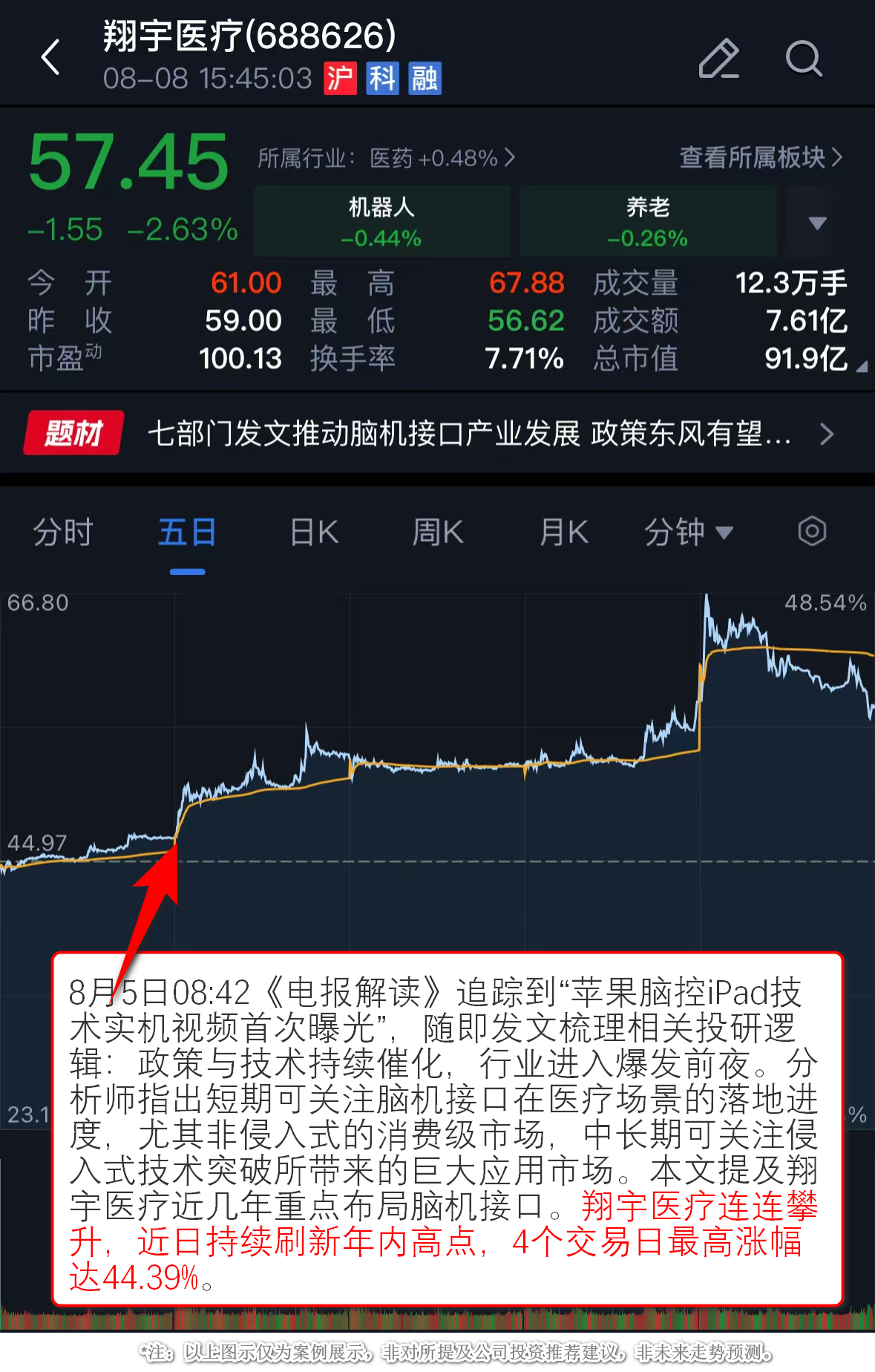The width and height of the screenshot is (875, 1372).
Task: Open stock search
Action: click(x=804, y=58)
